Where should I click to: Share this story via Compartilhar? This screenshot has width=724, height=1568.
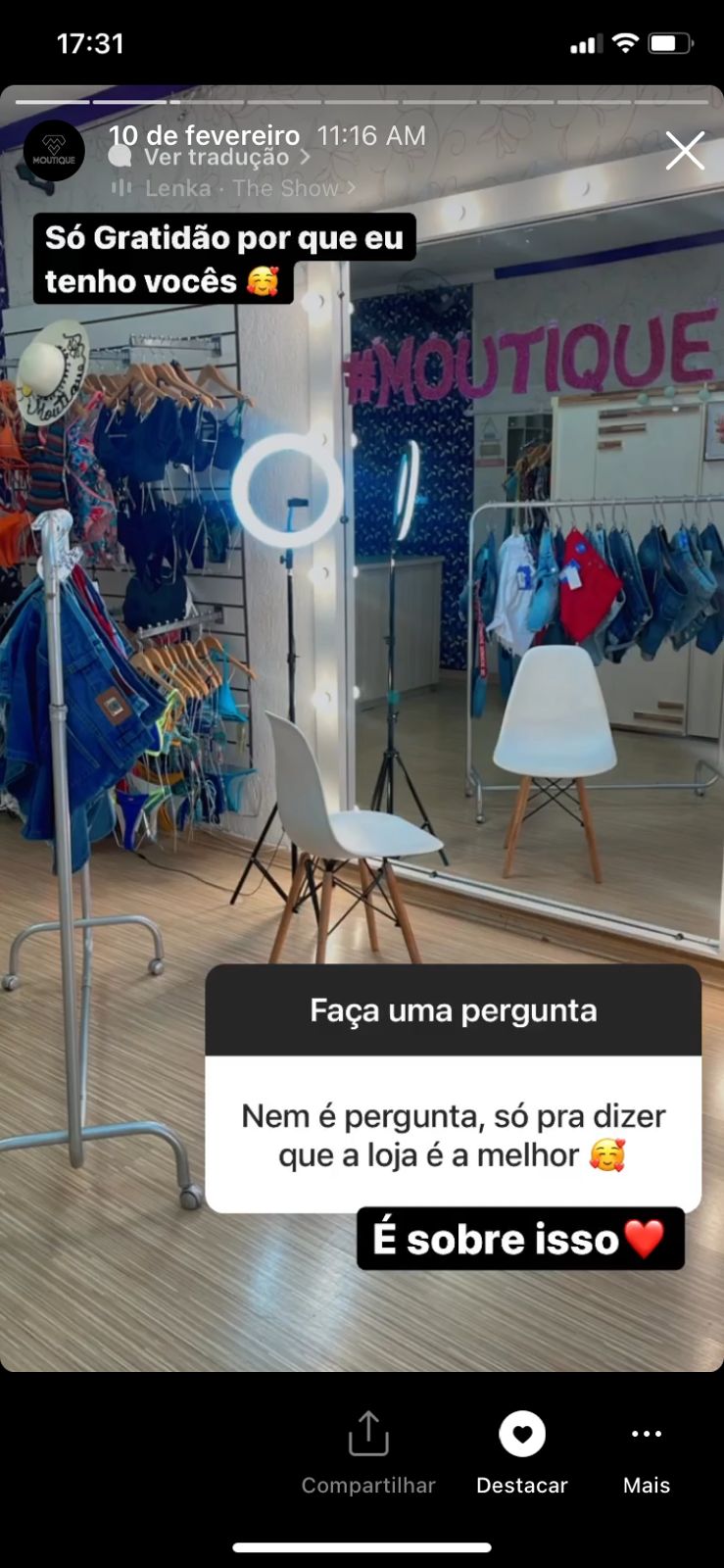tap(368, 1452)
